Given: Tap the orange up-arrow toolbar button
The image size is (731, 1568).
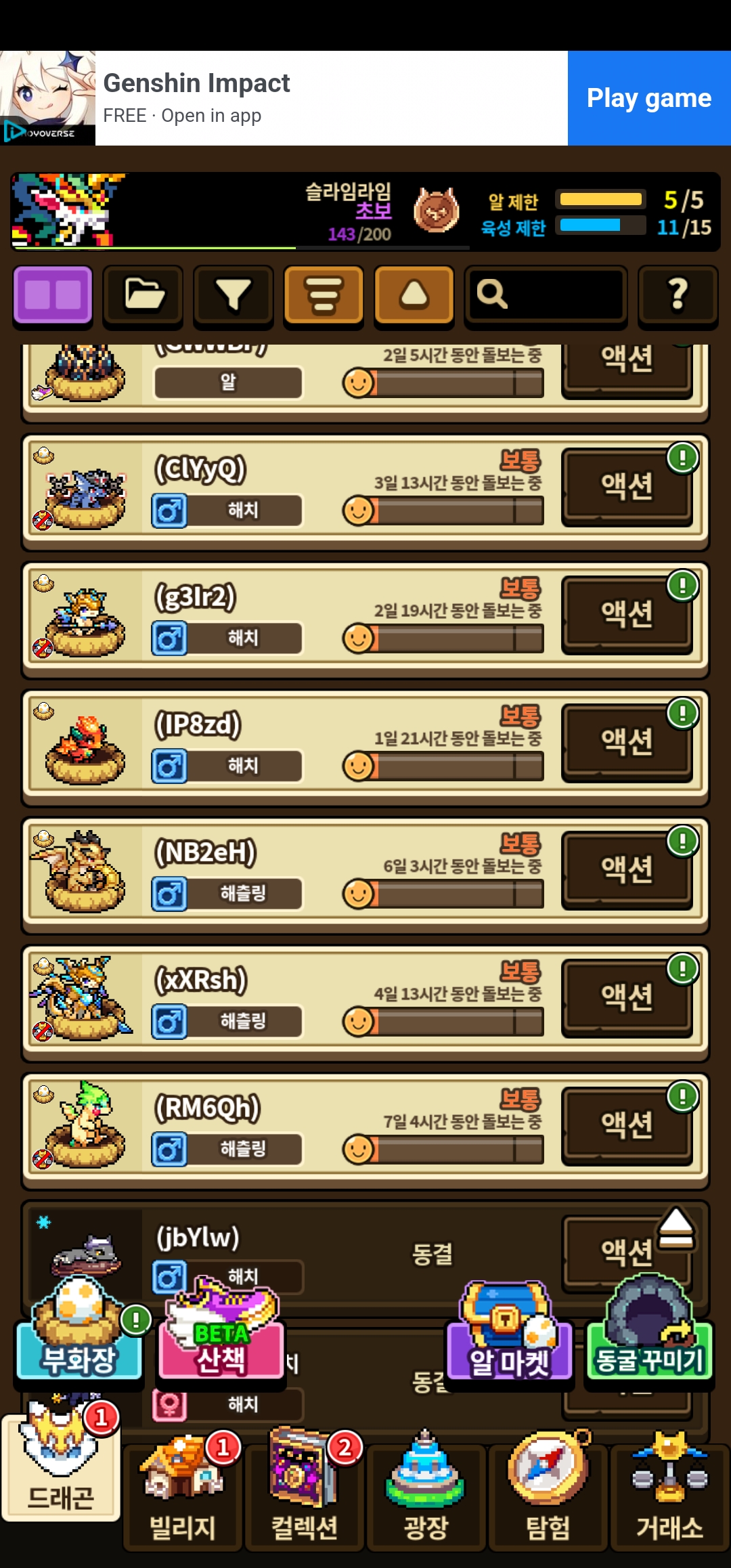Looking at the screenshot, I should click(x=414, y=295).
